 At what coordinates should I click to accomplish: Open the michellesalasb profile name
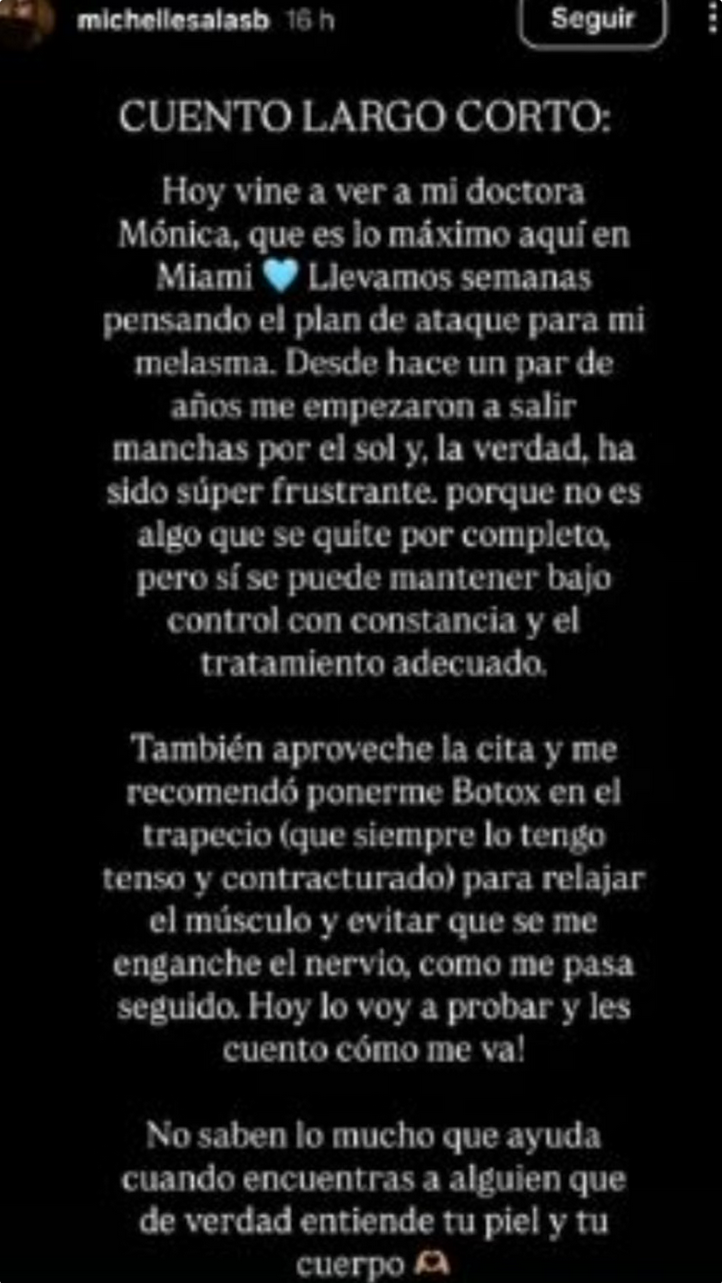[x=173, y=22]
